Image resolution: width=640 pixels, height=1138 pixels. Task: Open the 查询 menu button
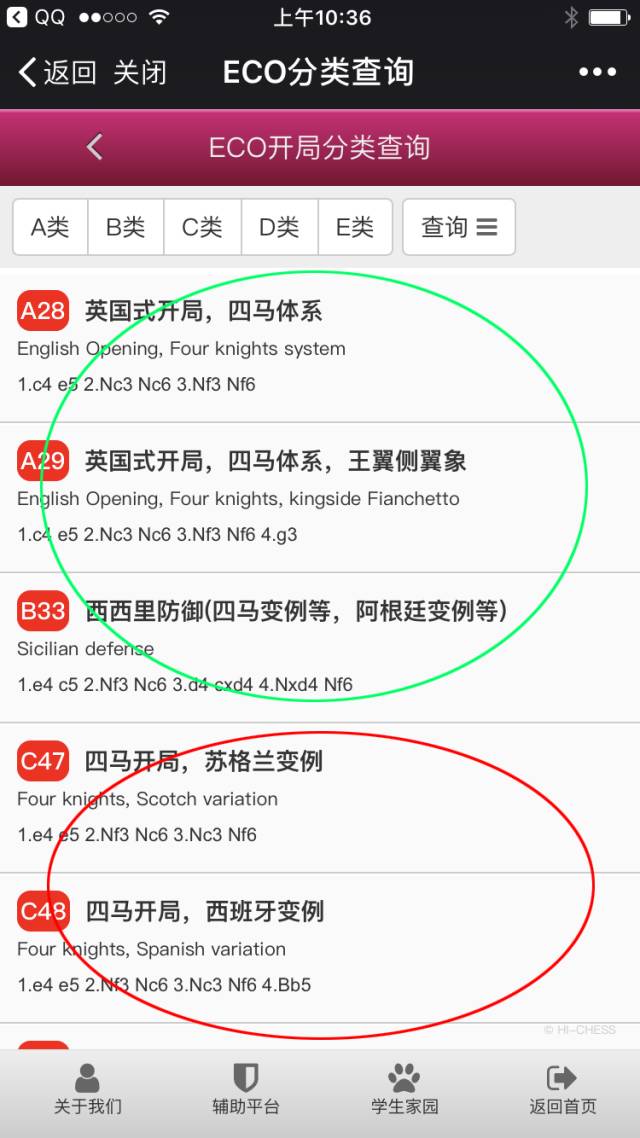coord(458,227)
